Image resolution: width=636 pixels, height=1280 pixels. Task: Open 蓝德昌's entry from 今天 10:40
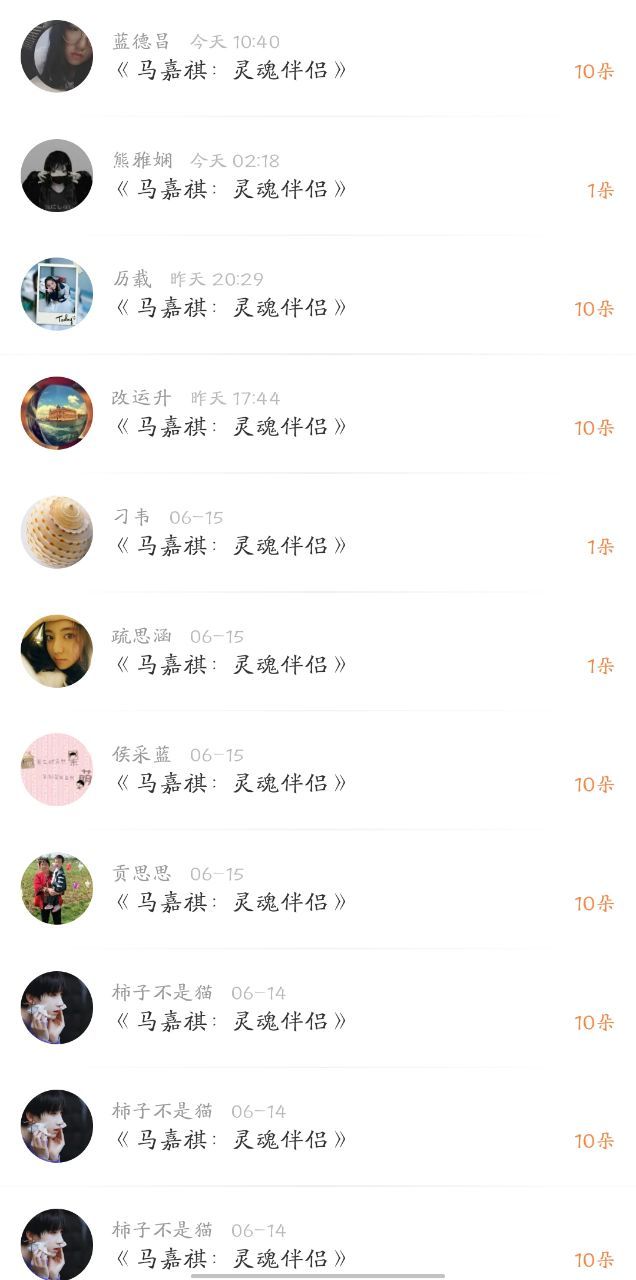tap(318, 57)
